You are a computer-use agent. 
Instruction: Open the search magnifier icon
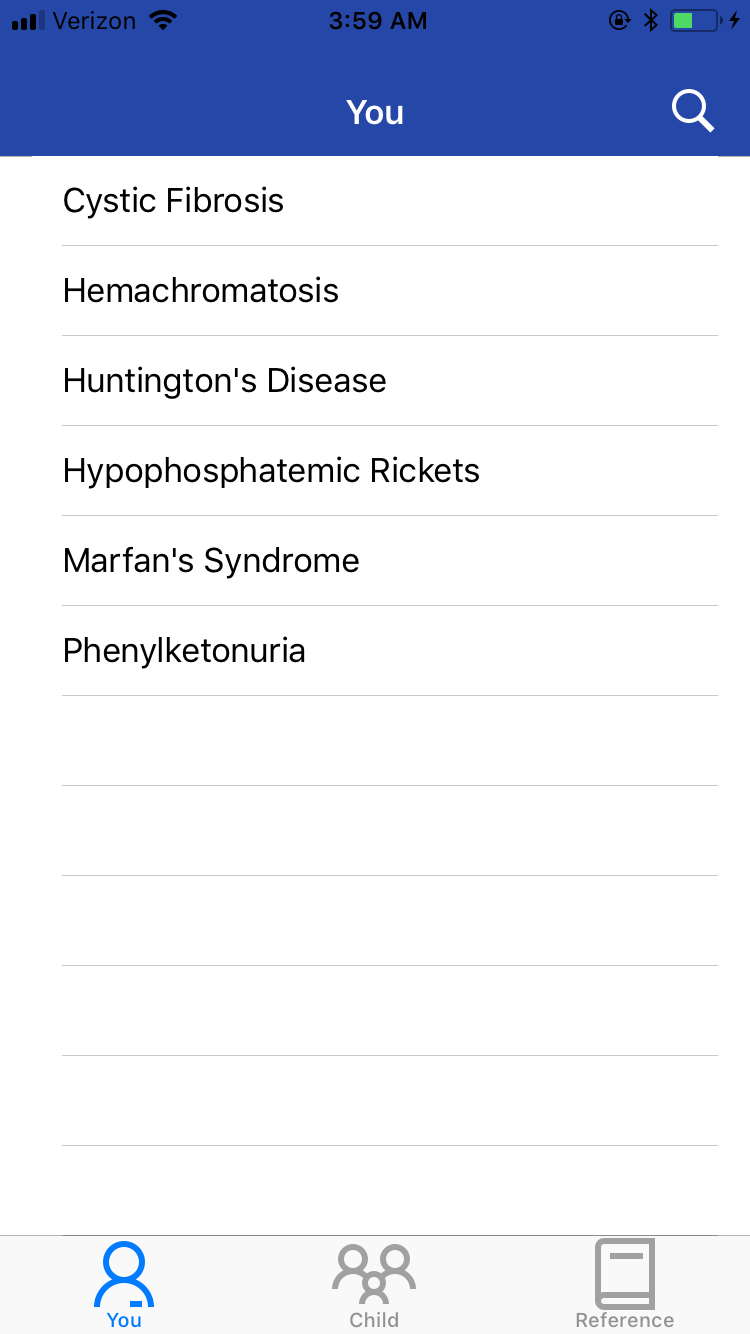point(692,111)
